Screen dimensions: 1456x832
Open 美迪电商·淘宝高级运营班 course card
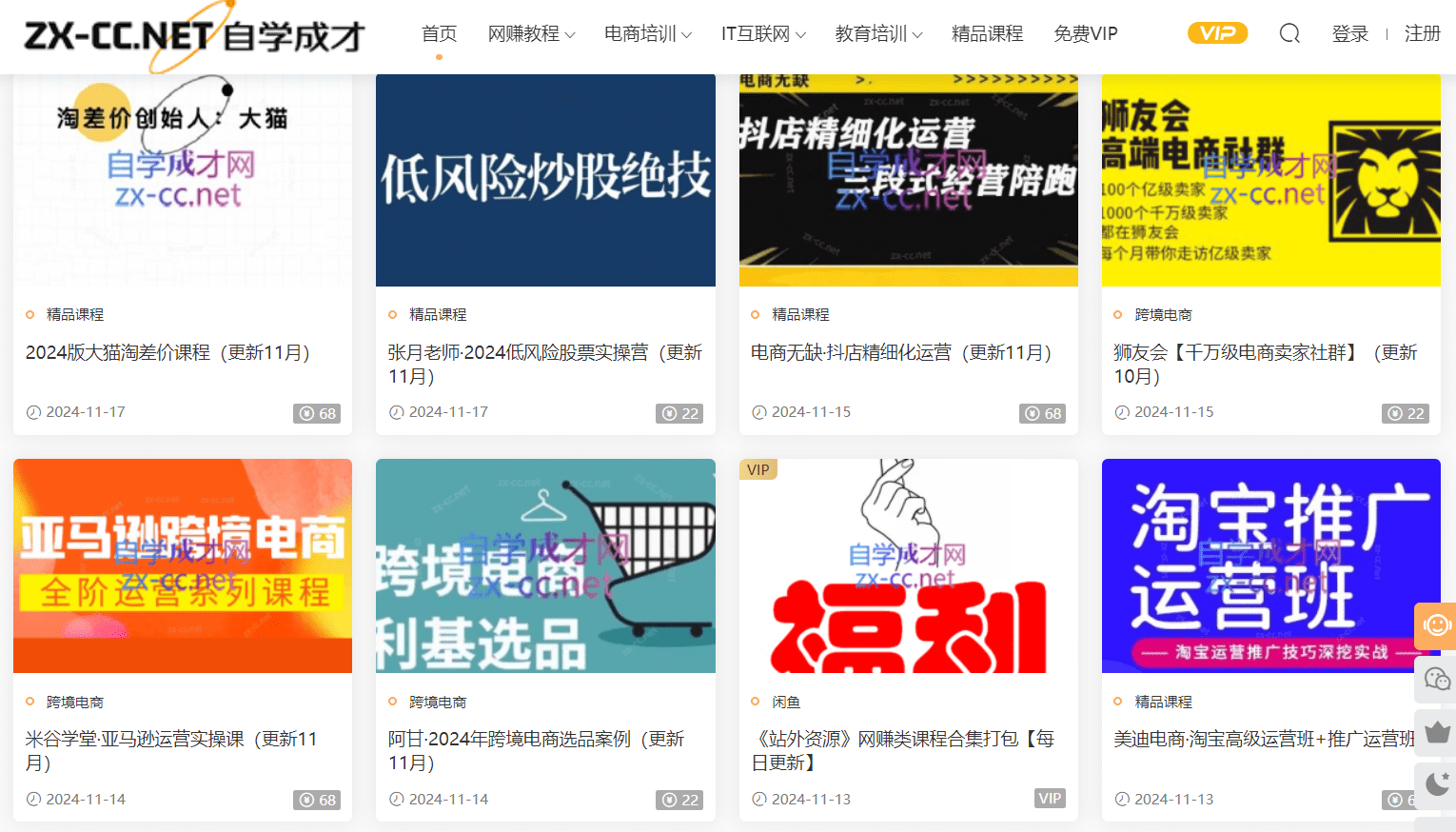pyautogui.click(x=1263, y=740)
